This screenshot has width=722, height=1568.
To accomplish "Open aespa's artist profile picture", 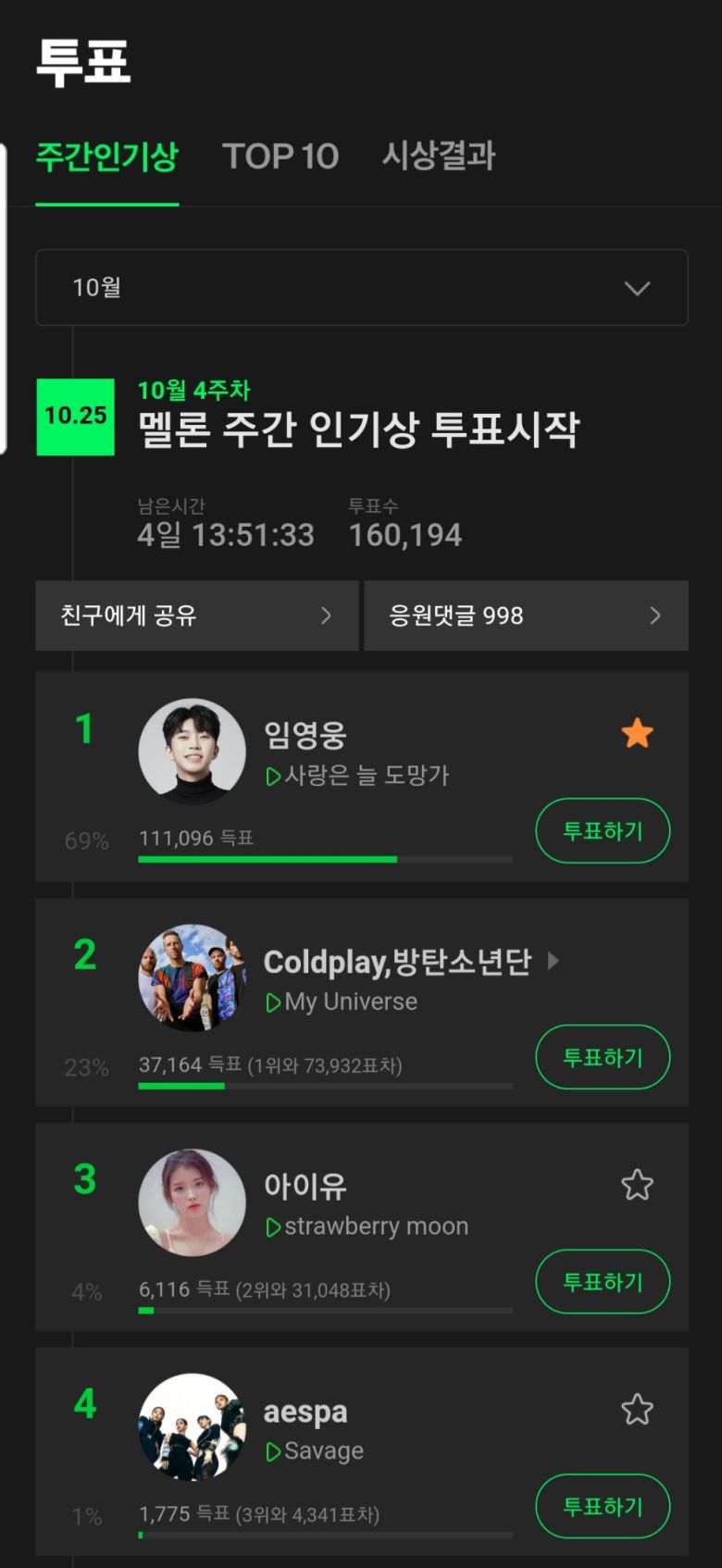I will coord(192,1428).
